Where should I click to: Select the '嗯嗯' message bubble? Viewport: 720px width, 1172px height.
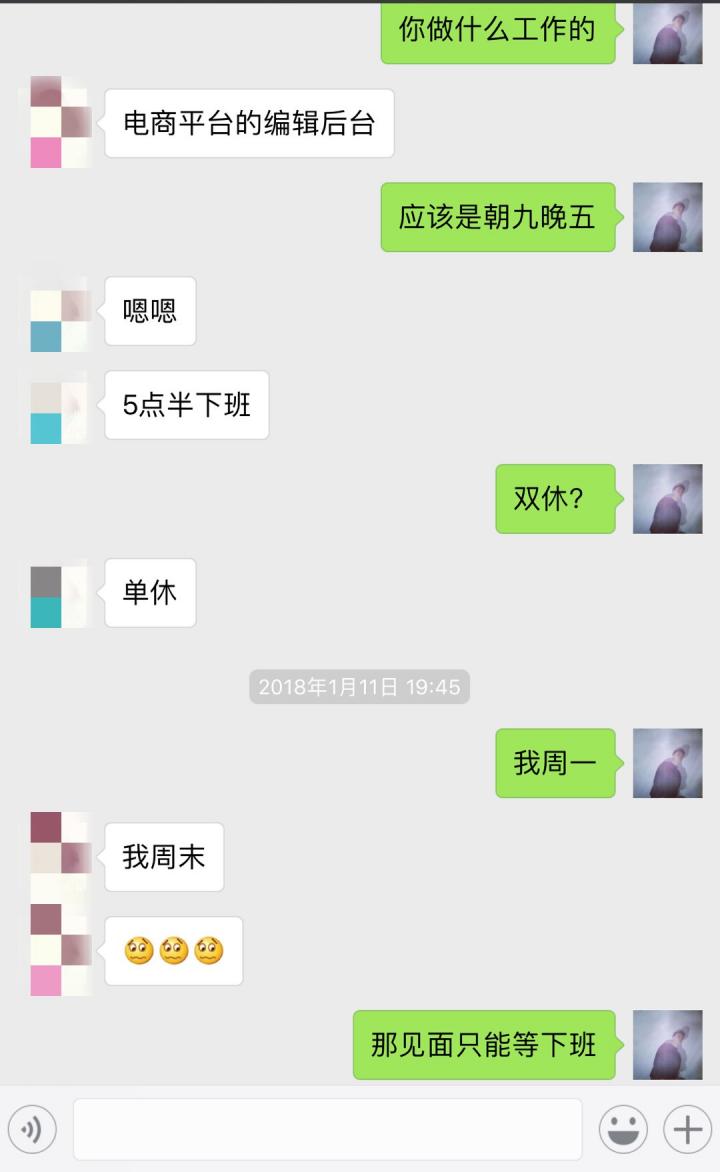(150, 311)
